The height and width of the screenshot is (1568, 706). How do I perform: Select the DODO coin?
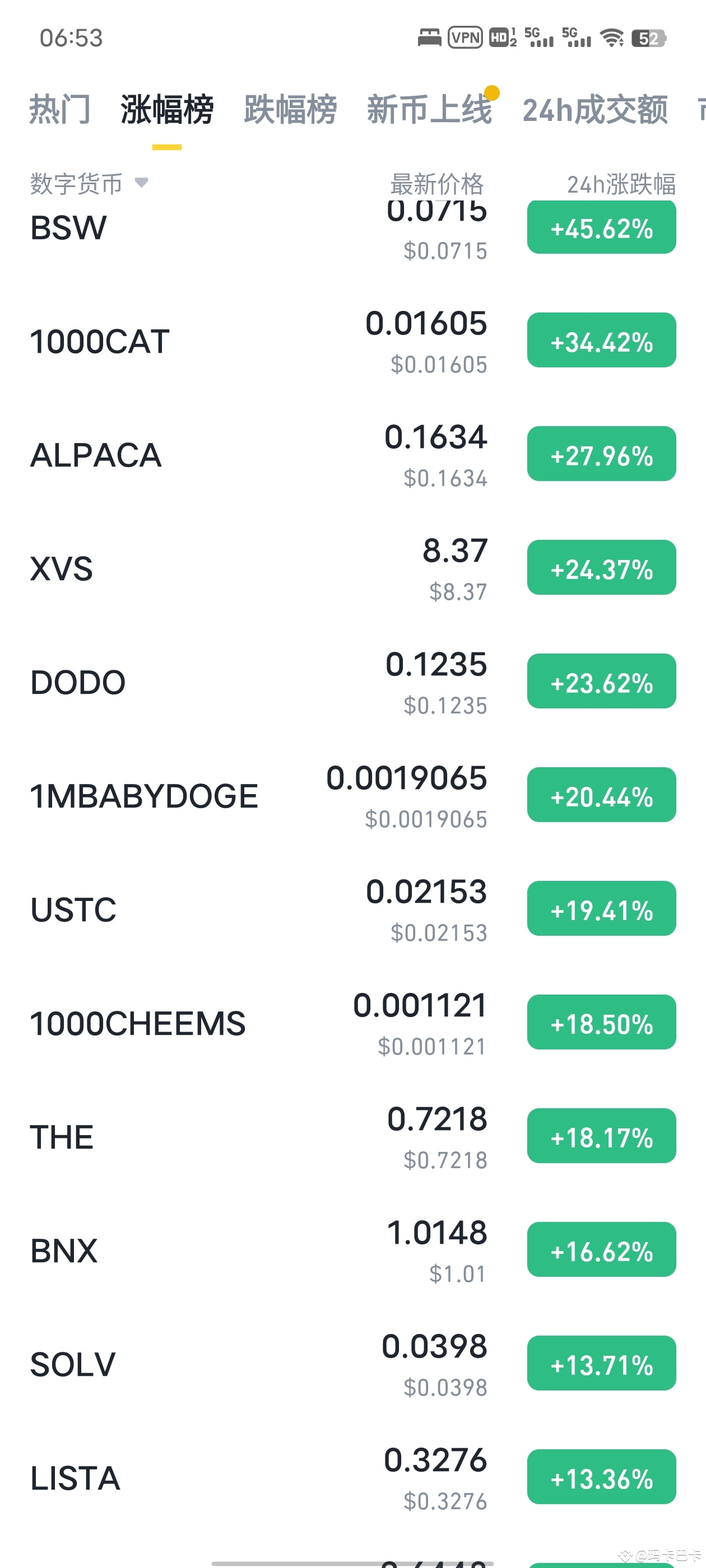[x=78, y=682]
